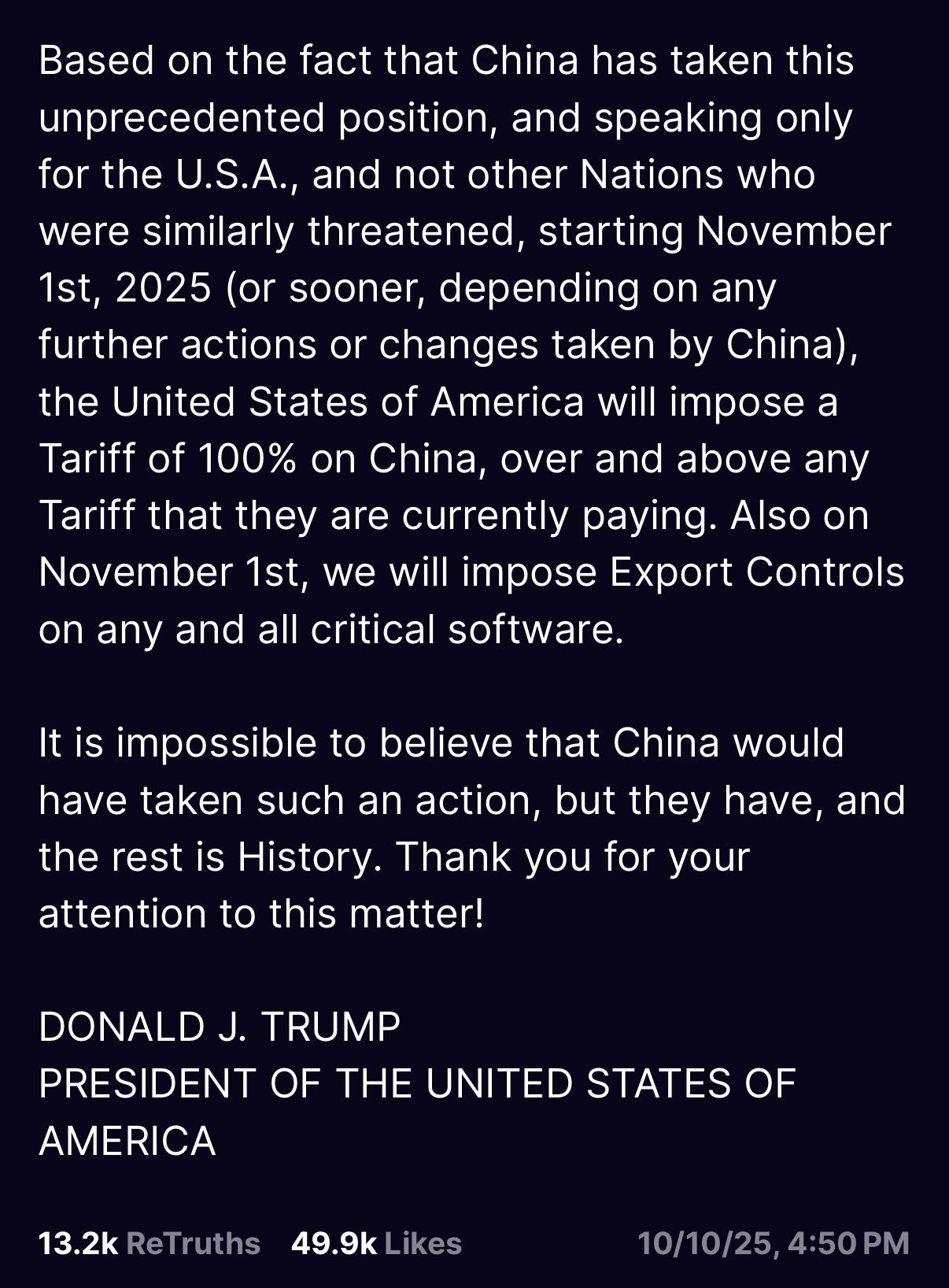View the 49.9k Likes list

[x=376, y=1244]
